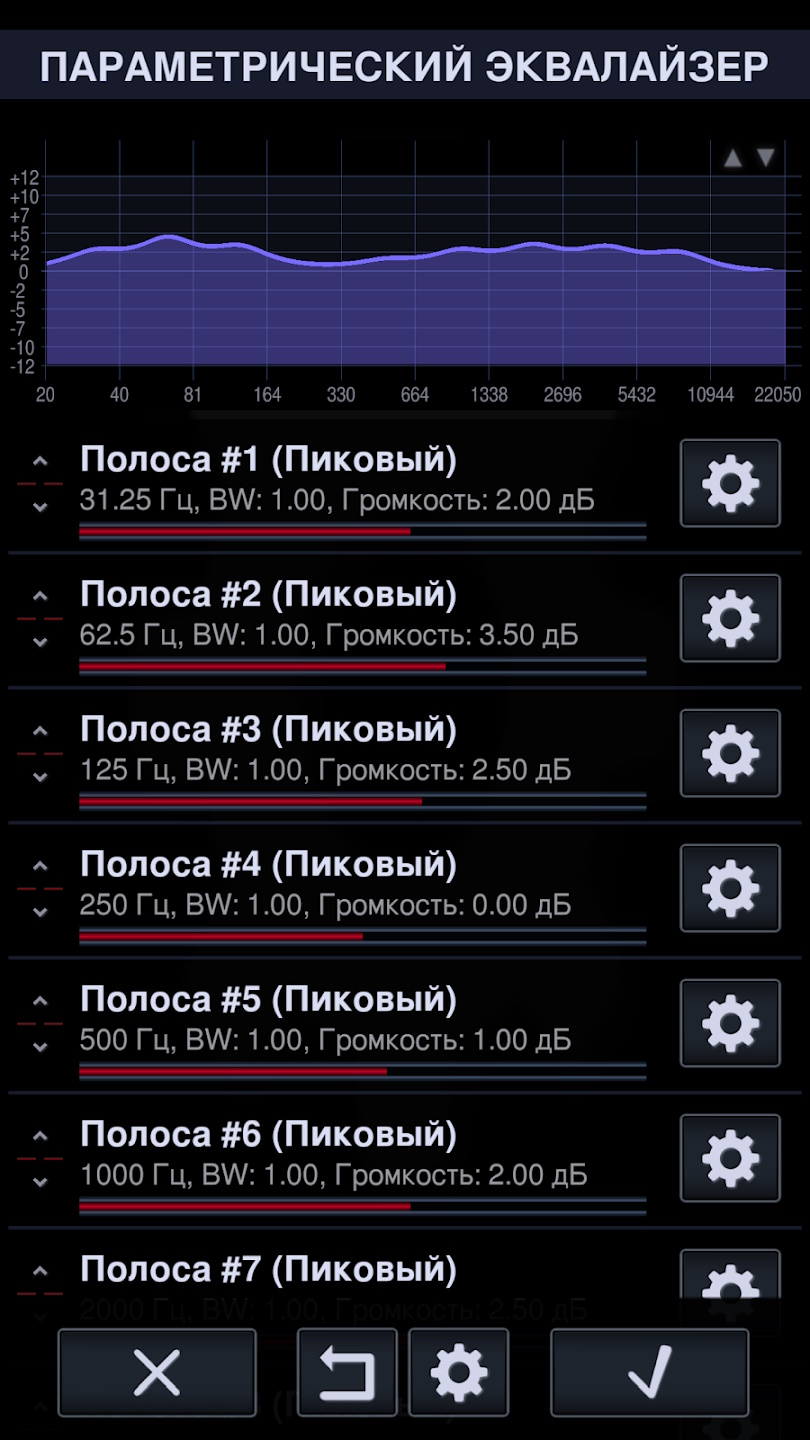Open settings gear for Полоса #6
This screenshot has width=810, height=1440.
tap(730, 1158)
